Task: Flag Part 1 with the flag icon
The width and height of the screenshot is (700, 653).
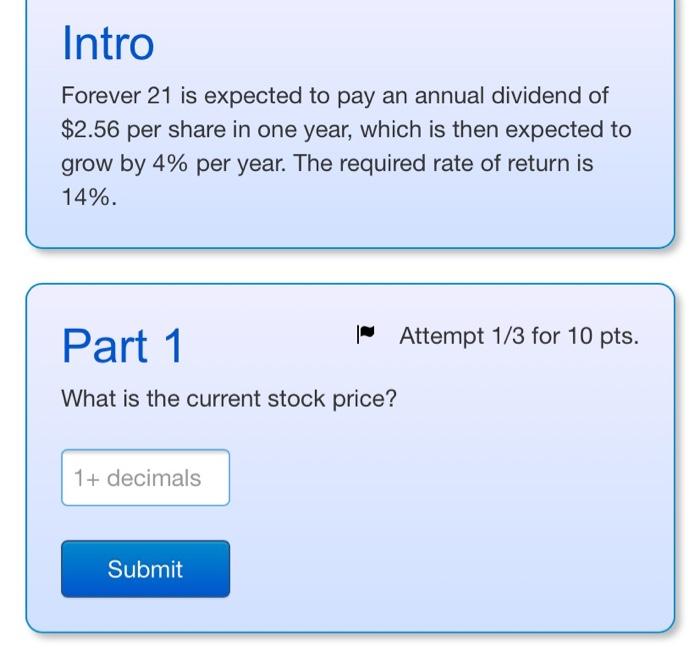Action: [x=364, y=335]
